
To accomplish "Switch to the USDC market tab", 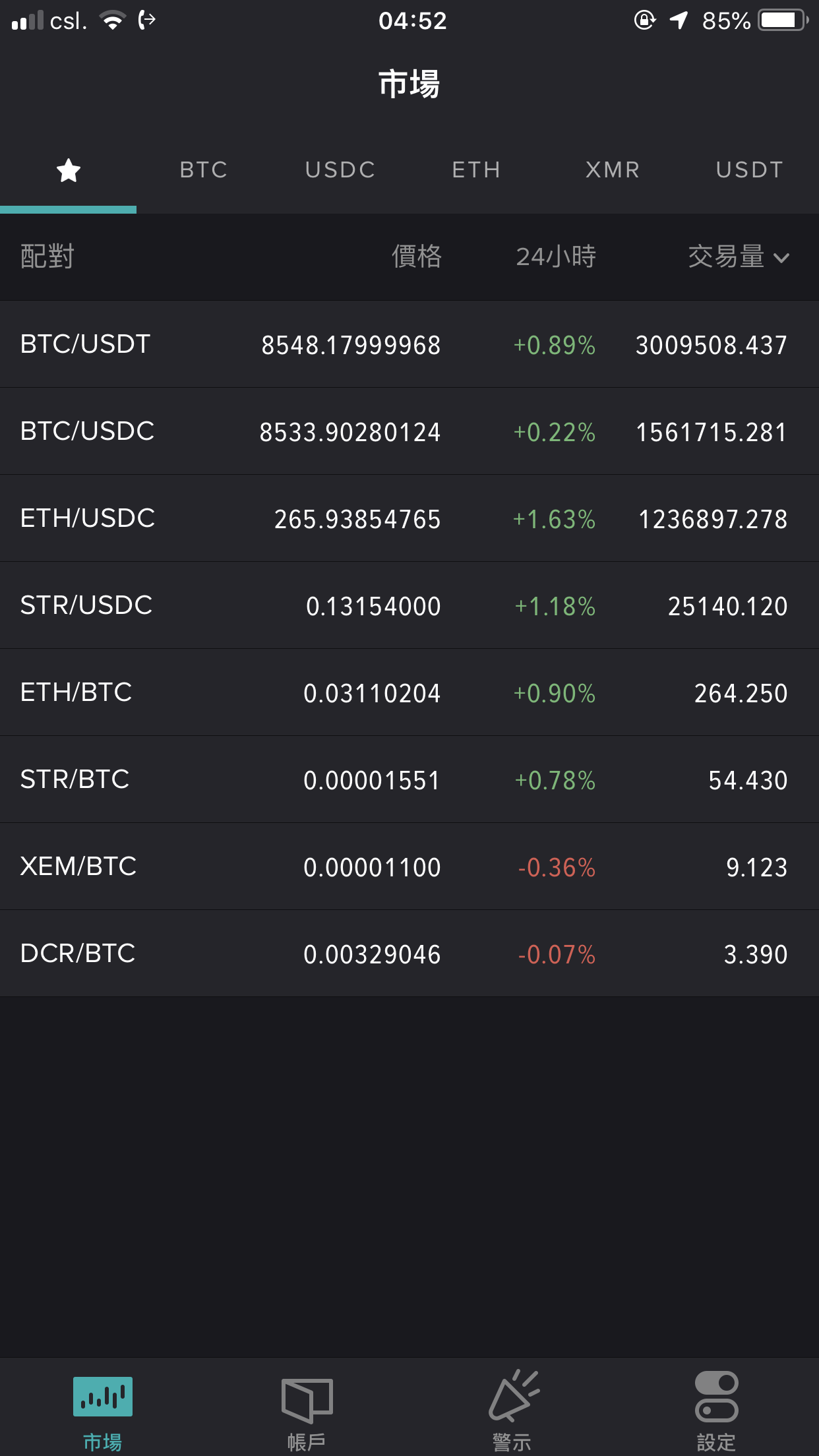I will click(340, 170).
